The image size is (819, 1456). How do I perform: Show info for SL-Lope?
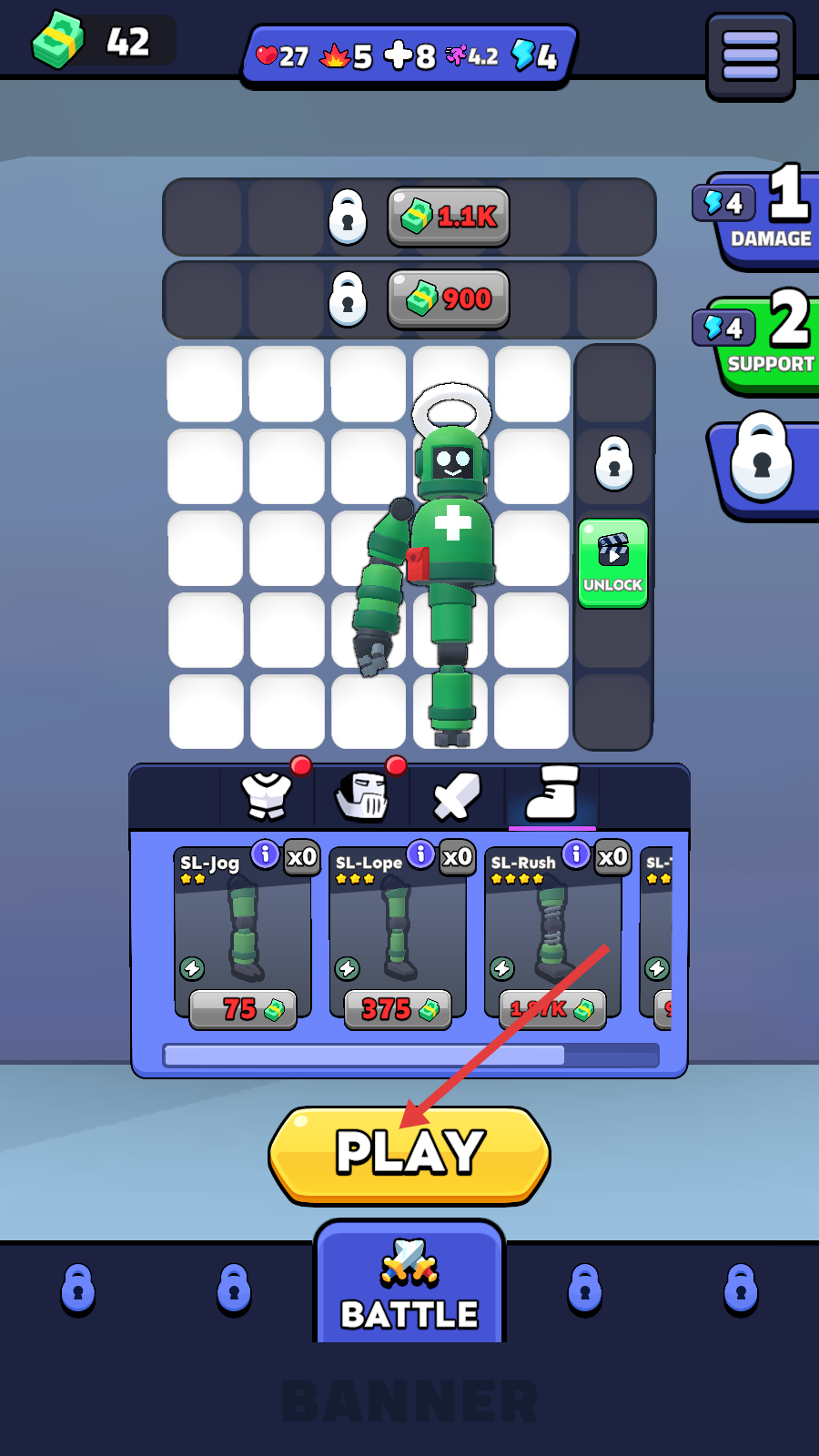click(420, 854)
